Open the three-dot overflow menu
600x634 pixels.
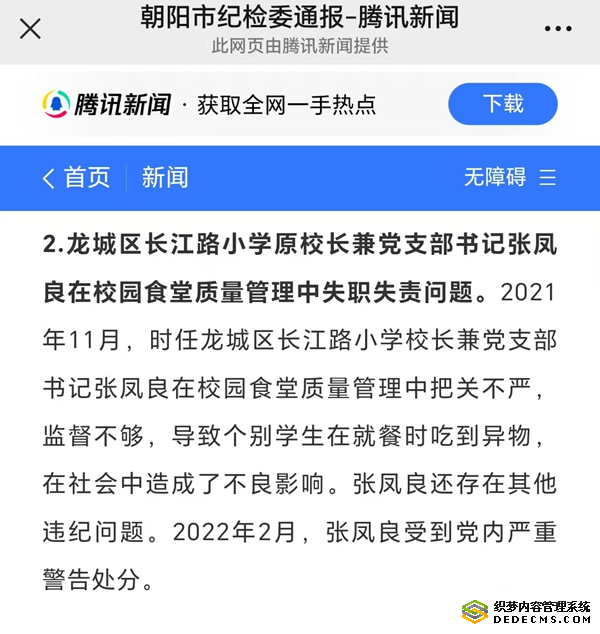pos(558,29)
